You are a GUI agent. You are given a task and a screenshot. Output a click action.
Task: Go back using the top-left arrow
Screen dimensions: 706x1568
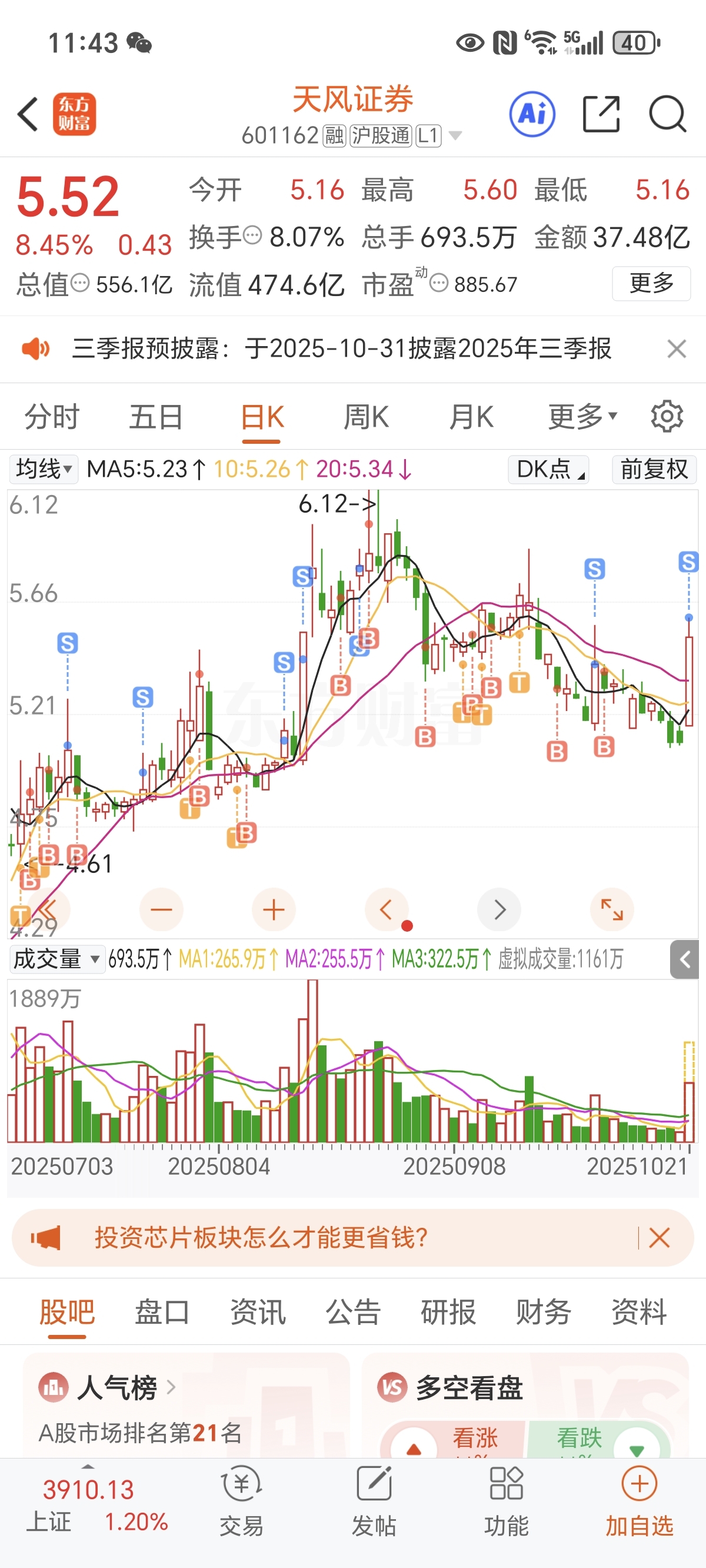29,114
